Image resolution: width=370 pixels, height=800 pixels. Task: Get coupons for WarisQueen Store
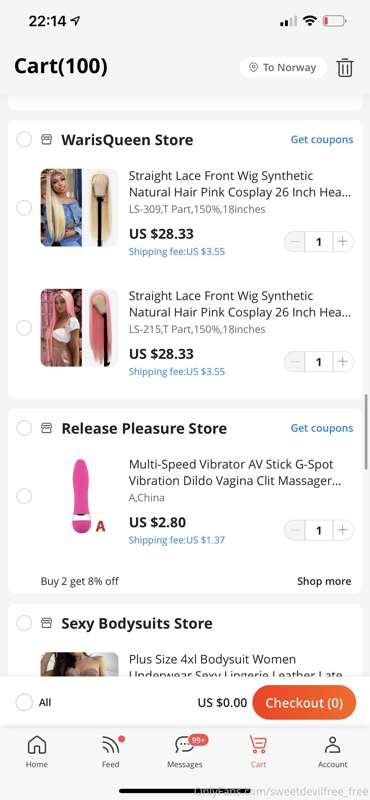[x=322, y=139]
